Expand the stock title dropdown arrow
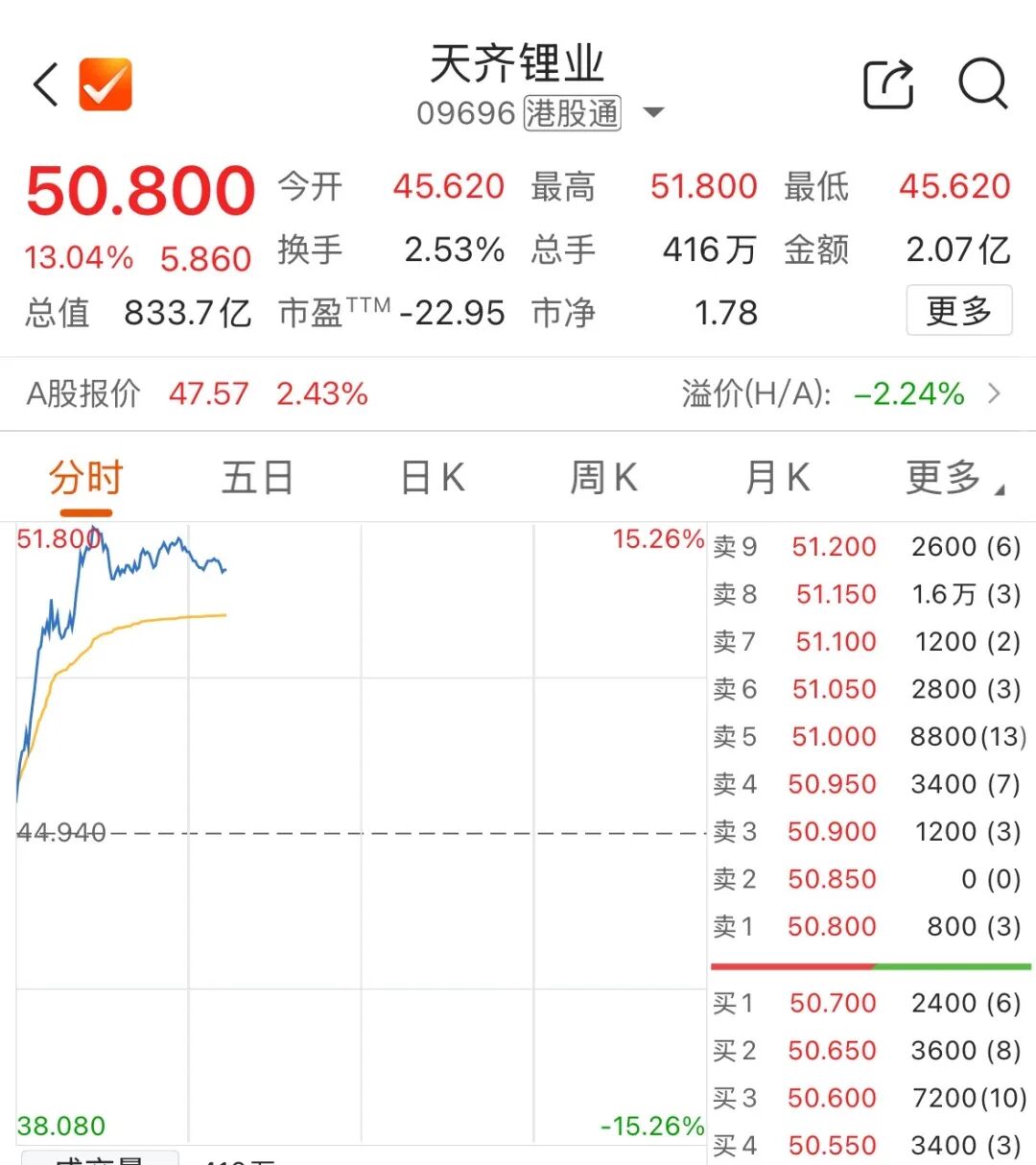This screenshot has height=1165, width=1036. click(x=653, y=113)
